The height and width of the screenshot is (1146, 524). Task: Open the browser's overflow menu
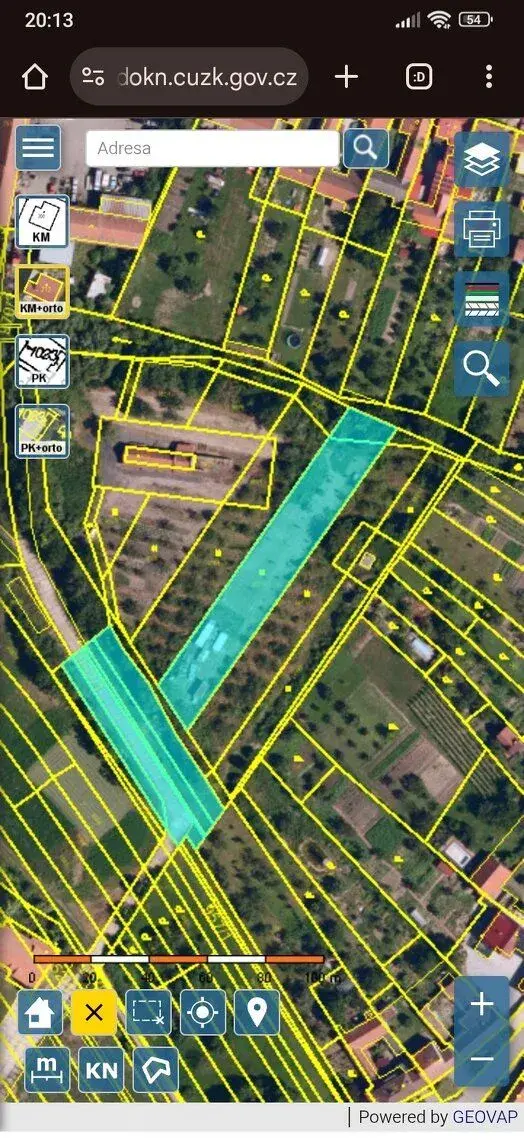(489, 77)
